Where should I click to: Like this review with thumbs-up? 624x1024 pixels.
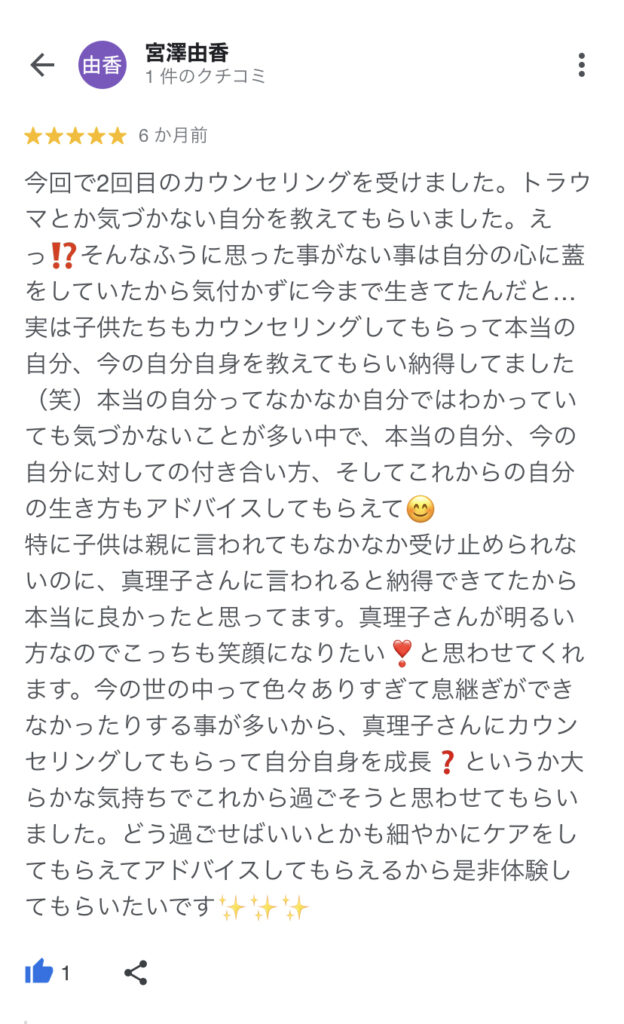coord(39,972)
